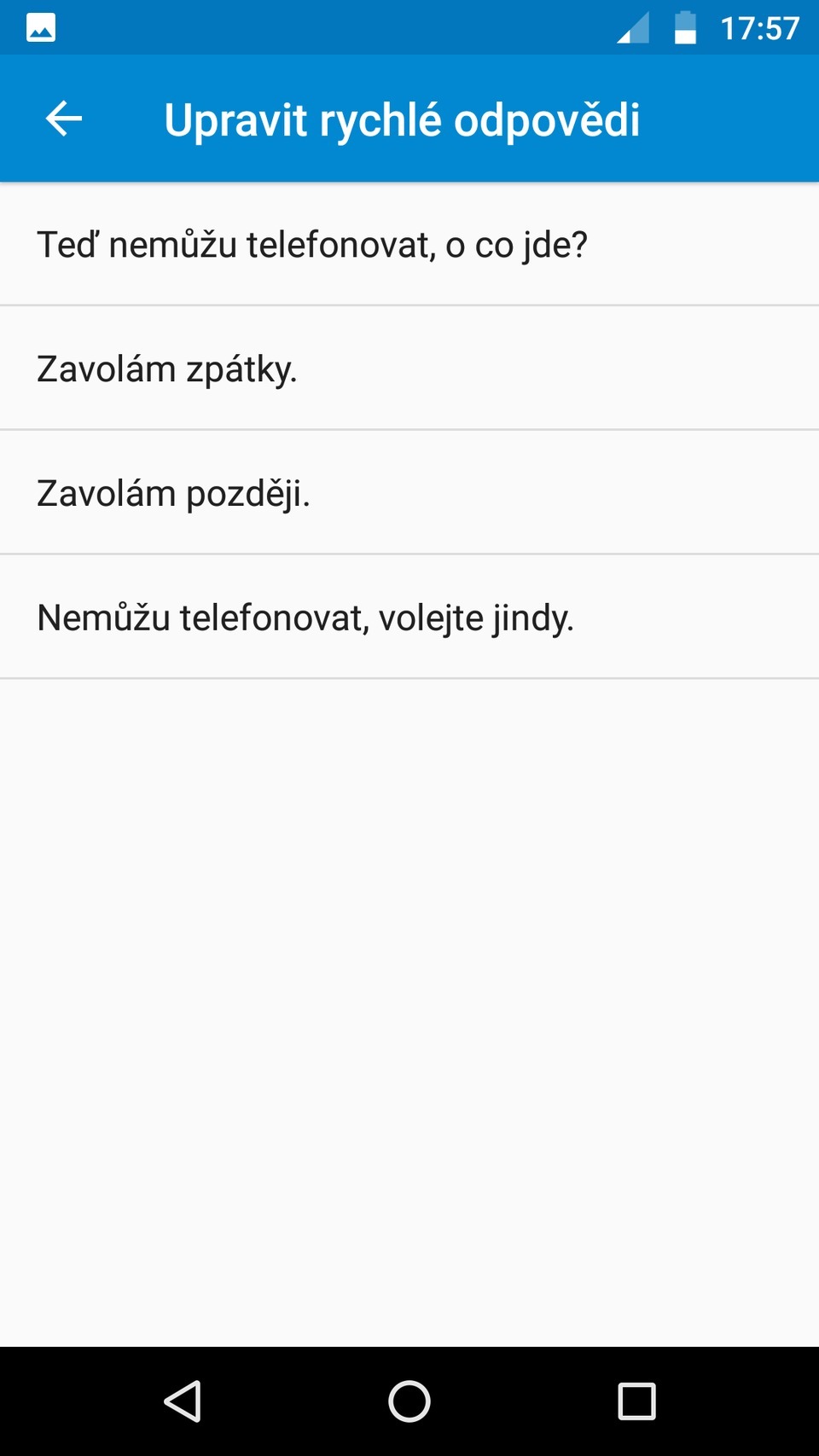Select 'Zavolám později.' to modify it
The image size is (819, 1456).
(173, 493)
